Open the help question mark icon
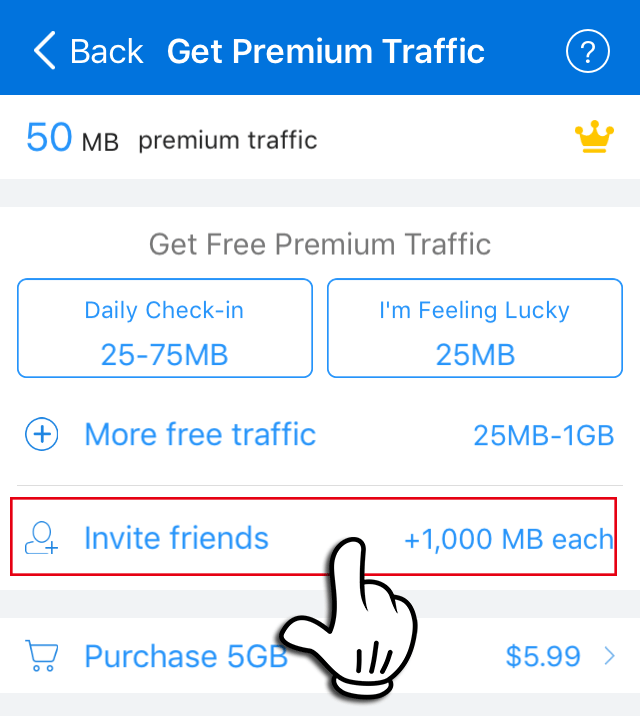640x716 pixels. (x=587, y=52)
